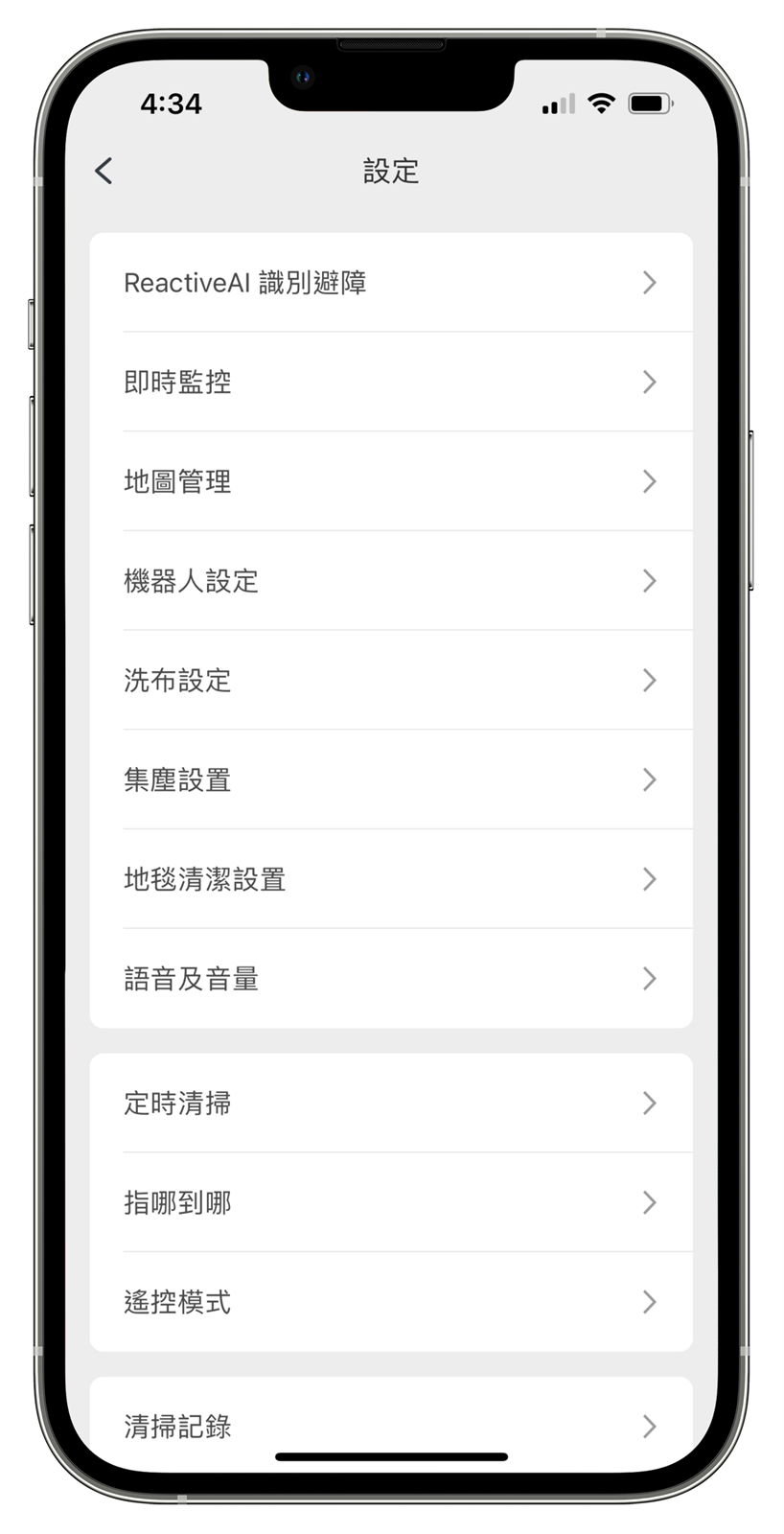The image size is (784, 1534).
Task: Open ReactiveAI 識別避障 settings
Action: pyautogui.click(x=390, y=283)
